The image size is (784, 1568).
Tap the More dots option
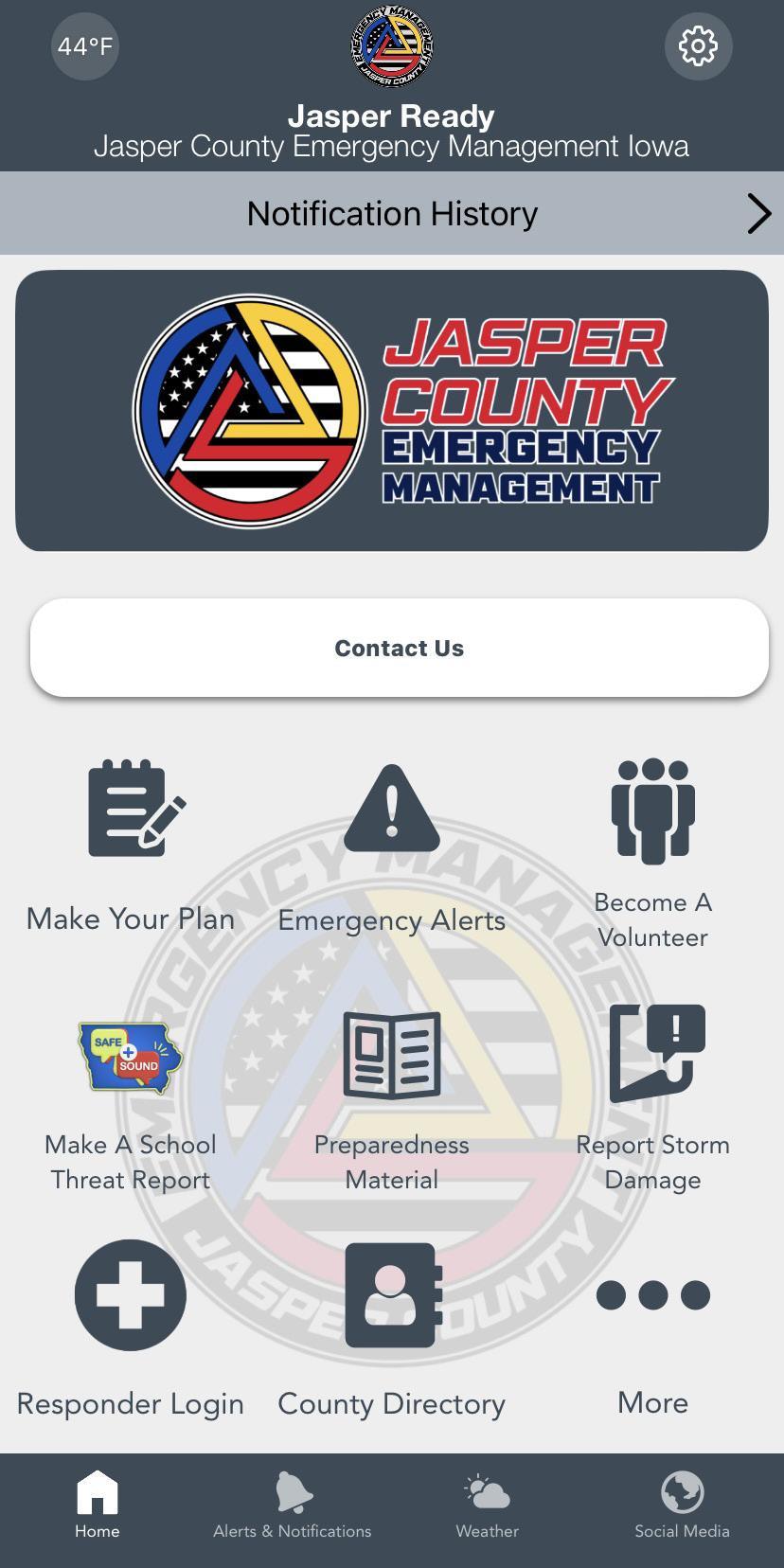(x=652, y=1326)
